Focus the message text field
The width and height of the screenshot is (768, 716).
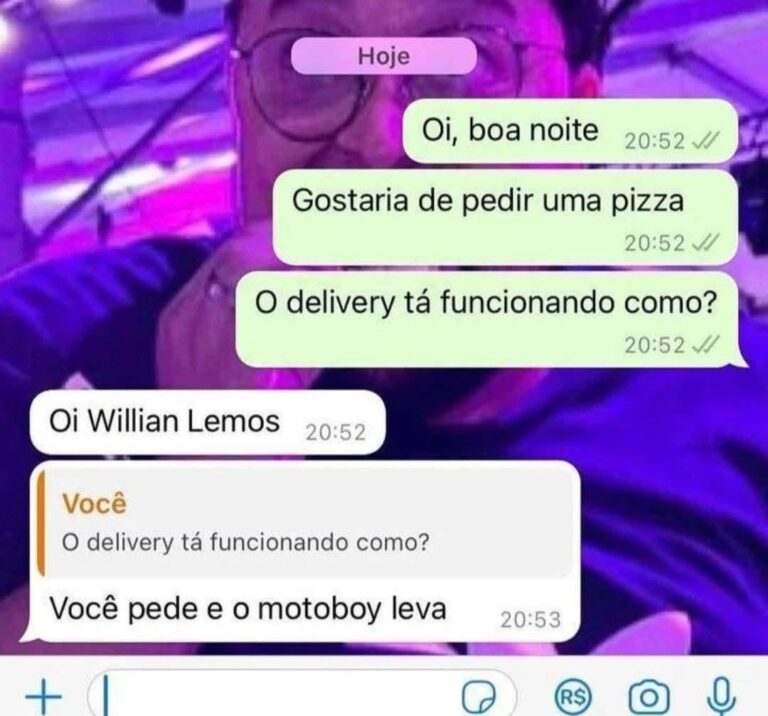click(x=280, y=695)
